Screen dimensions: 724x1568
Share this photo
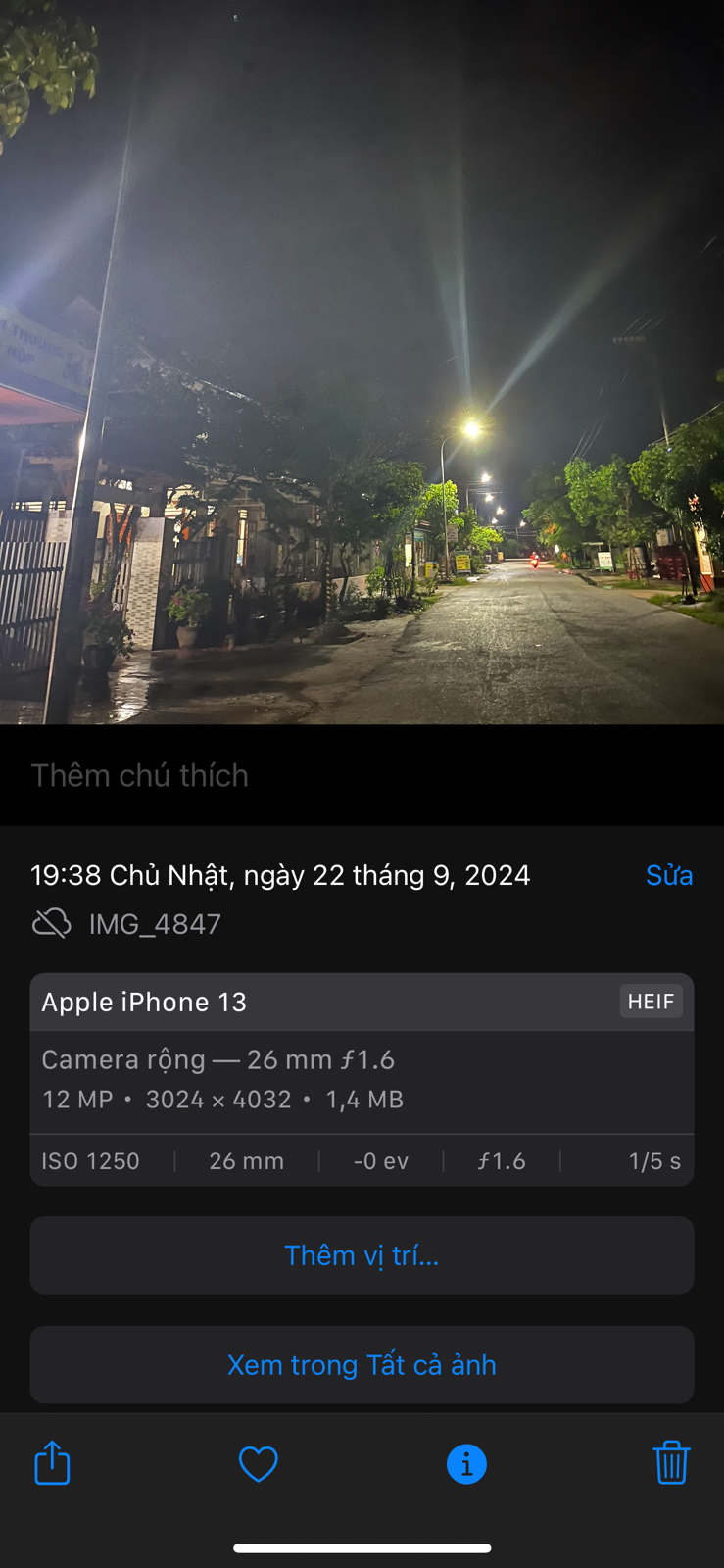(x=52, y=1463)
